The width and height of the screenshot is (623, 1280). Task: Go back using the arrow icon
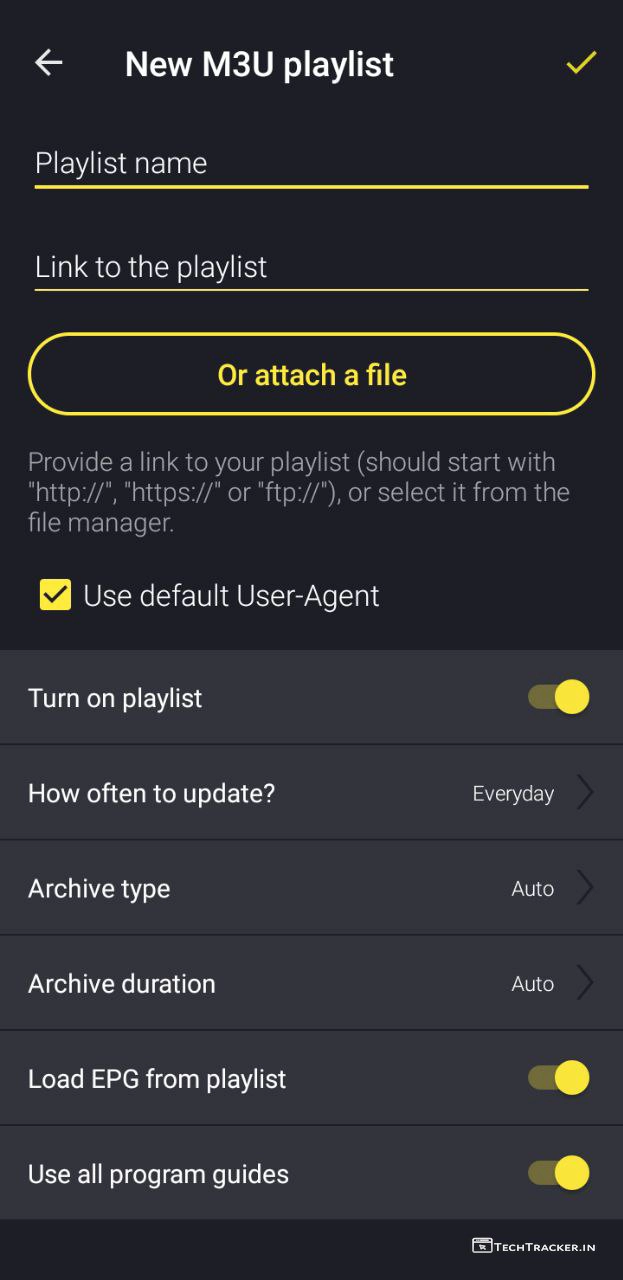[x=49, y=63]
